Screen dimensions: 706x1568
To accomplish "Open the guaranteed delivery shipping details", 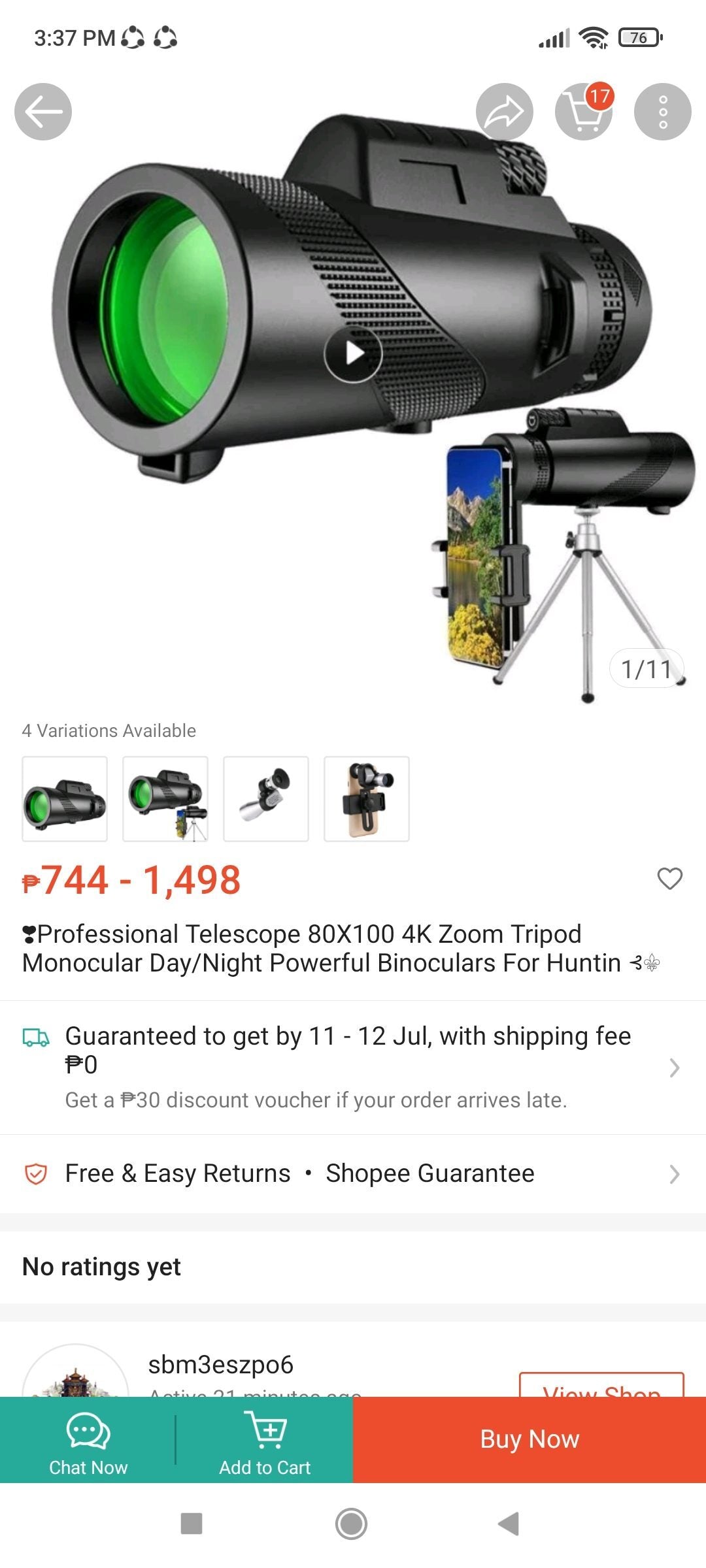I will 353,1066.
